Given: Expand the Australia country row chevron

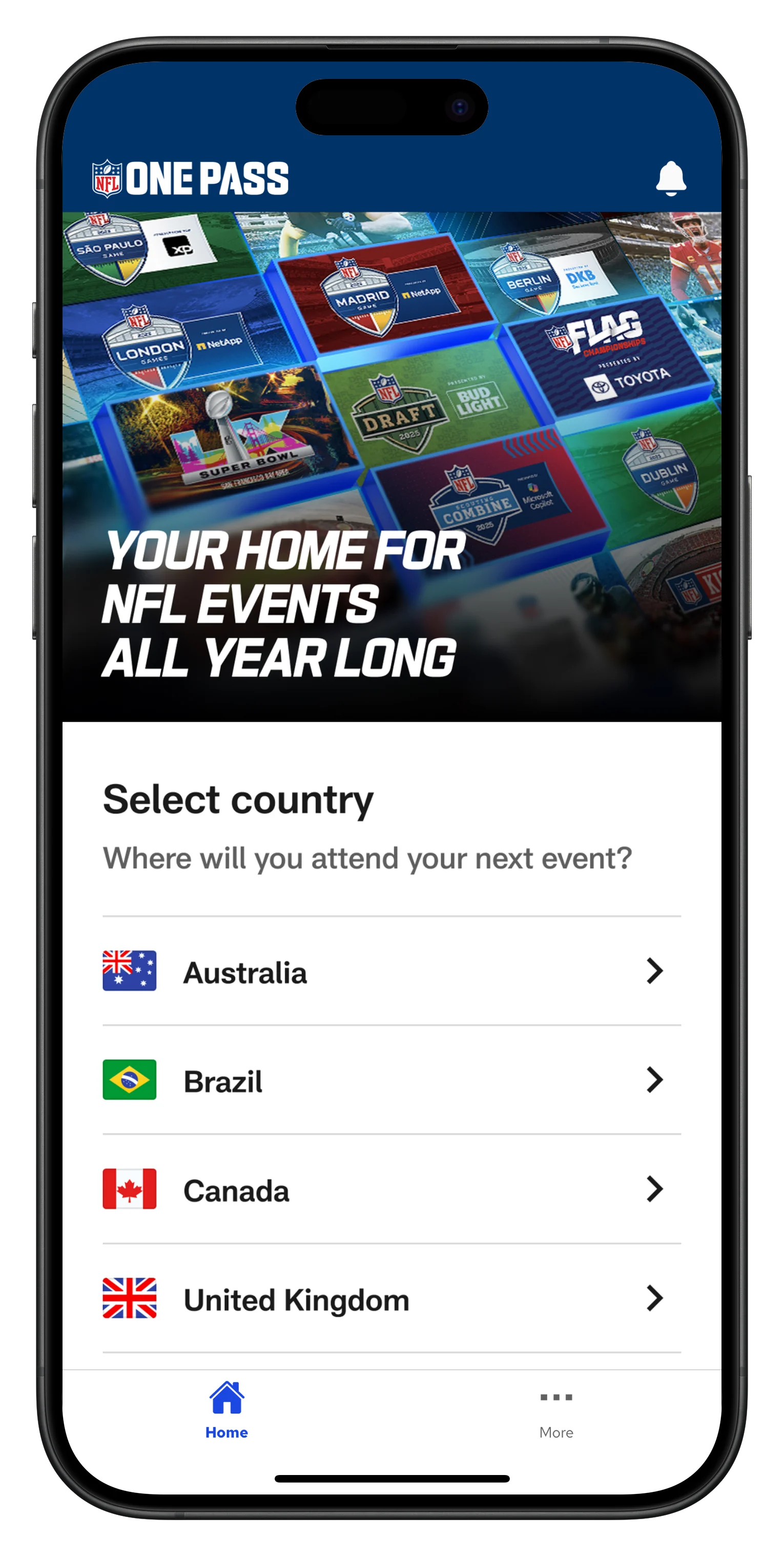Looking at the screenshot, I should tap(654, 972).
